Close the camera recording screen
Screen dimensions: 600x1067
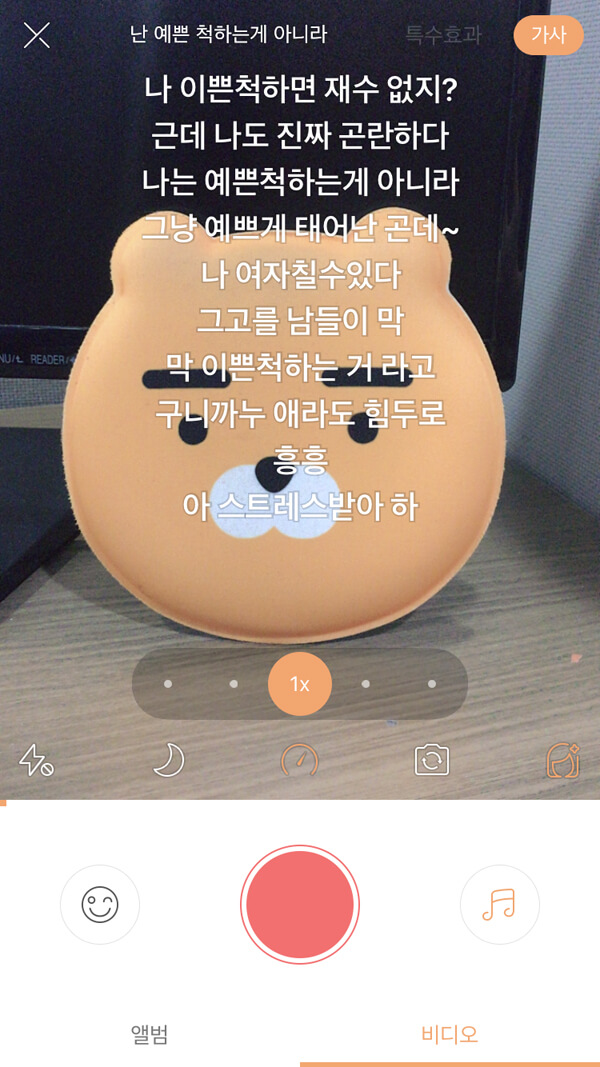click(37, 36)
